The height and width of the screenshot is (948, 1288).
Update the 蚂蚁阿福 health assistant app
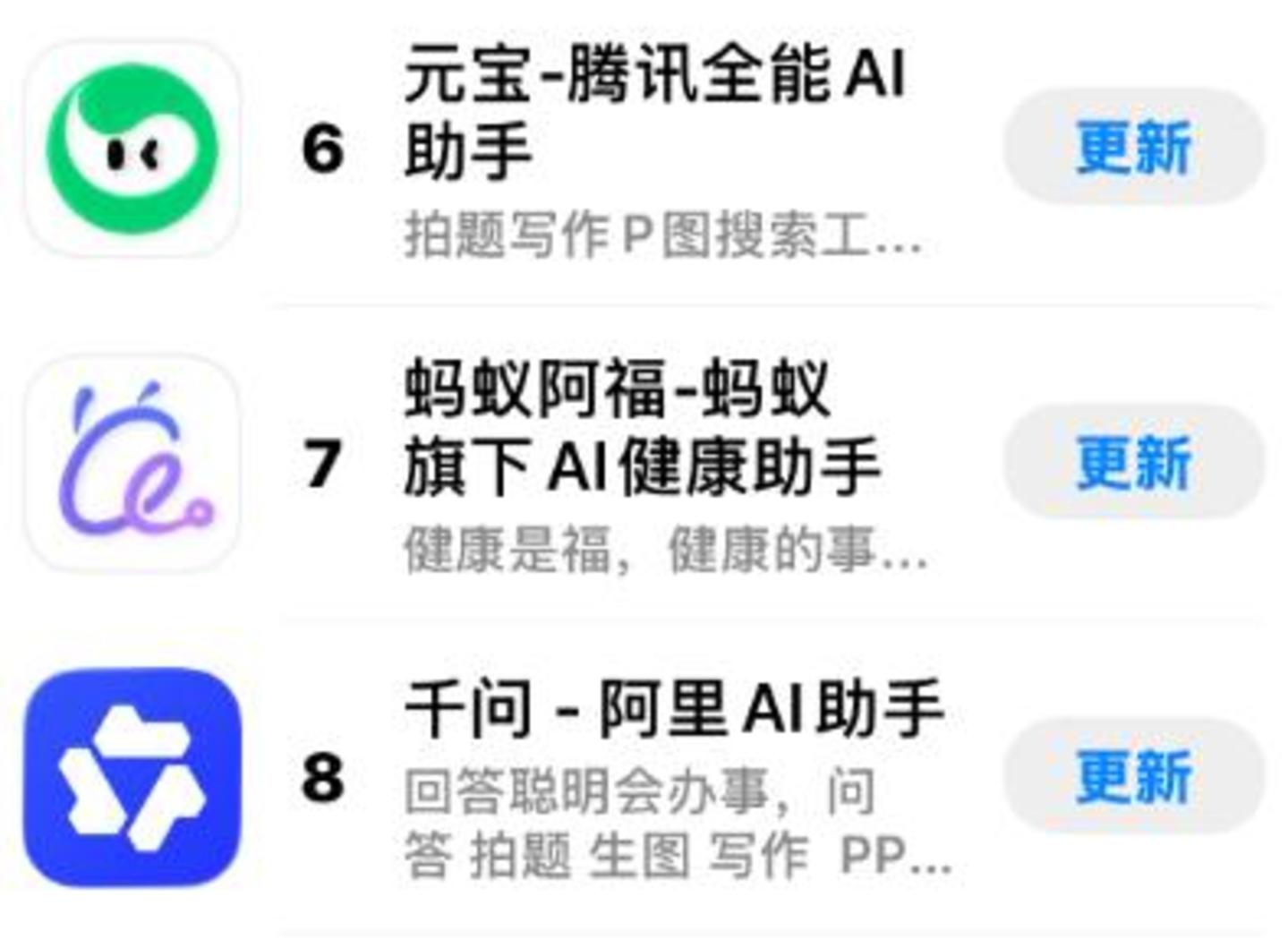click(1133, 463)
